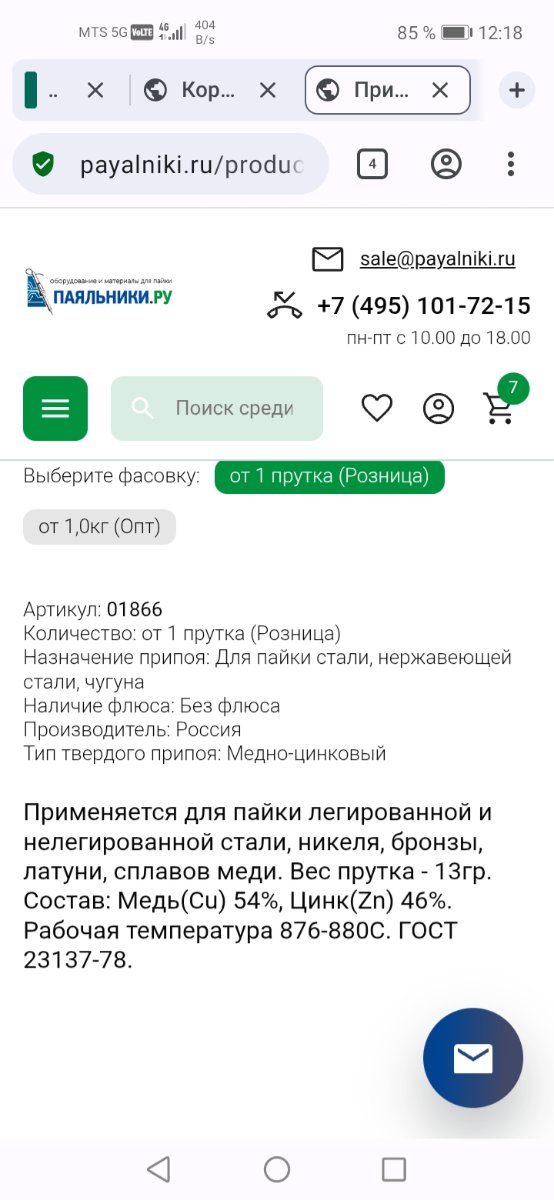Go to the Паяльники.ру logo homepage

coord(98,290)
